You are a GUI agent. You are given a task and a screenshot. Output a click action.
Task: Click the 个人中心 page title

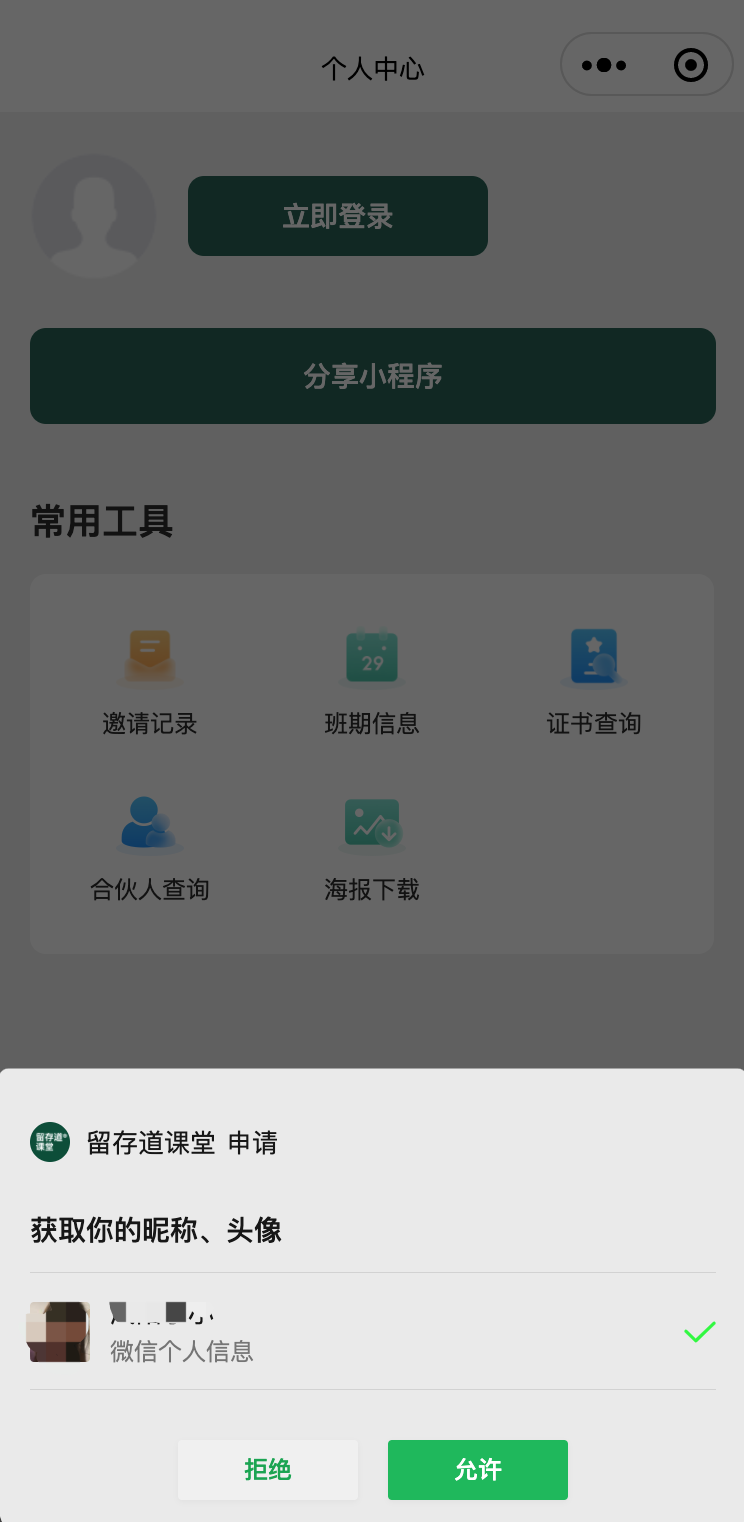click(372, 68)
